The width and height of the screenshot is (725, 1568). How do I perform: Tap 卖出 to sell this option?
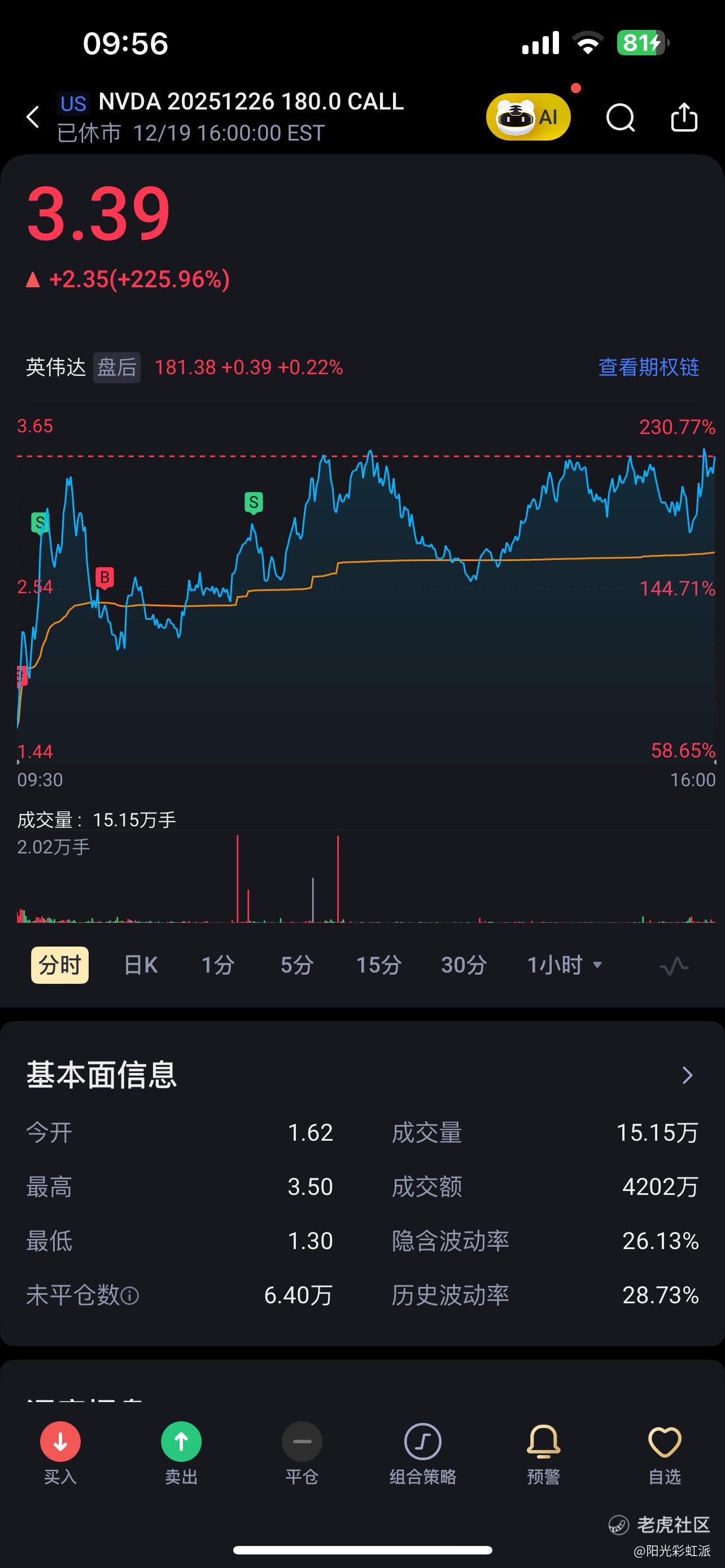(x=181, y=1453)
